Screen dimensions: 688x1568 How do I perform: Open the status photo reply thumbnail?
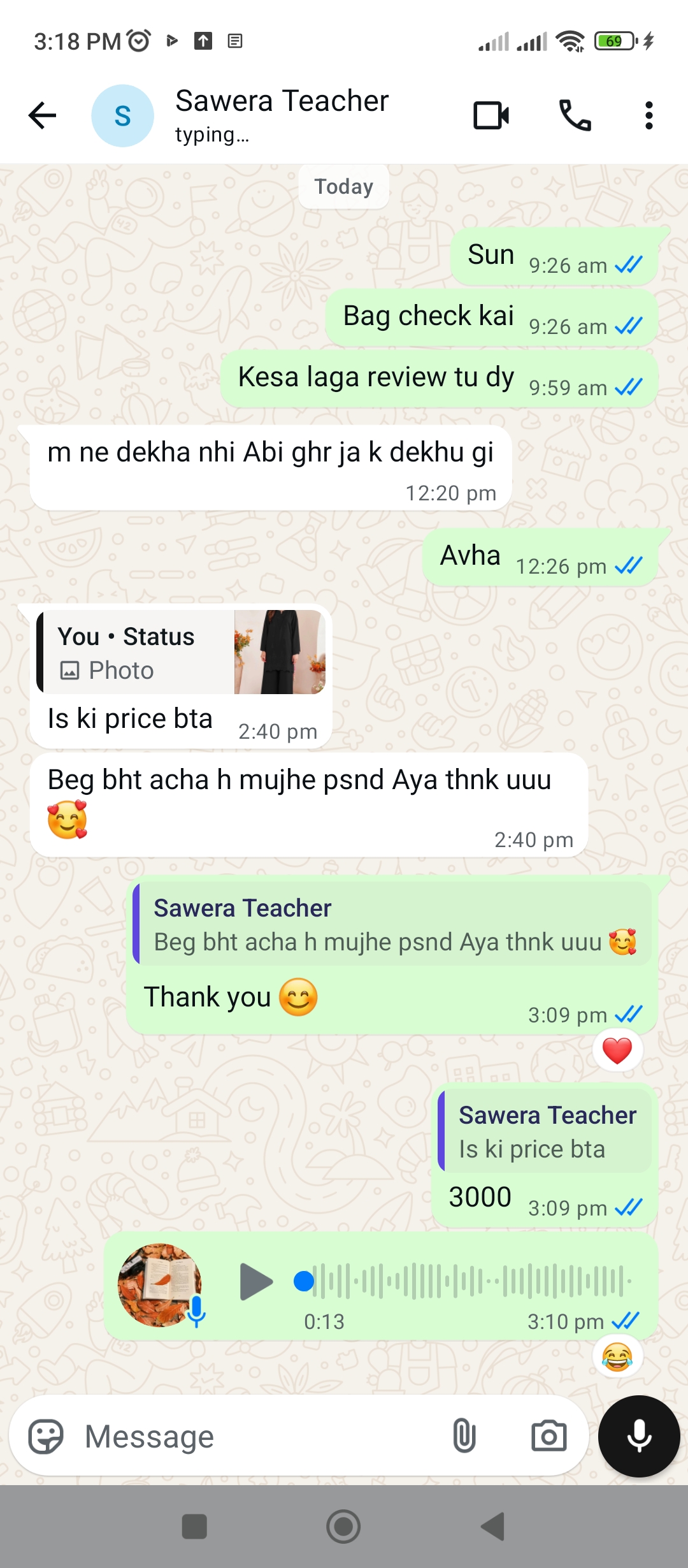[280, 651]
